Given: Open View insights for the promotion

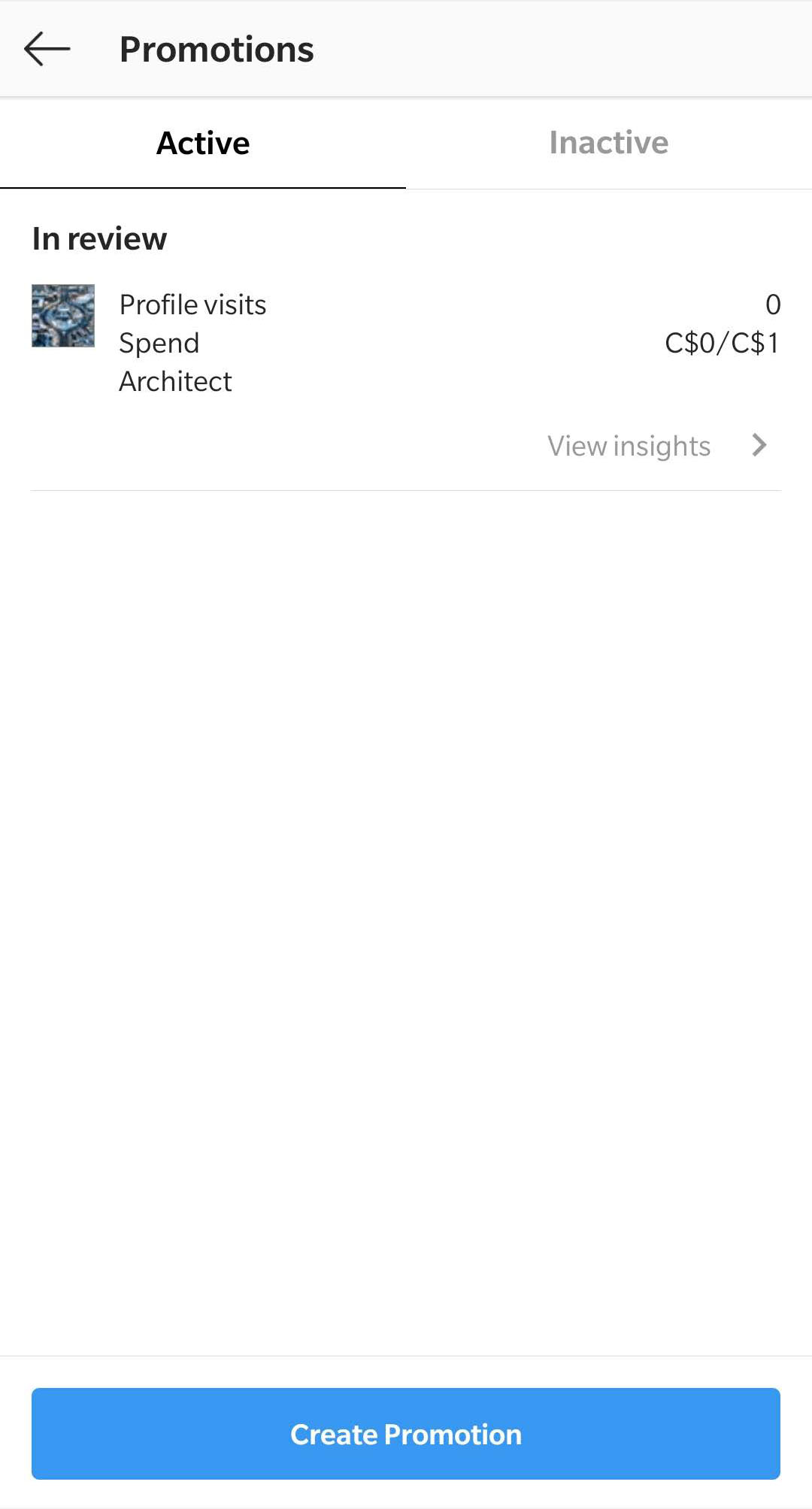Looking at the screenshot, I should [656, 446].
